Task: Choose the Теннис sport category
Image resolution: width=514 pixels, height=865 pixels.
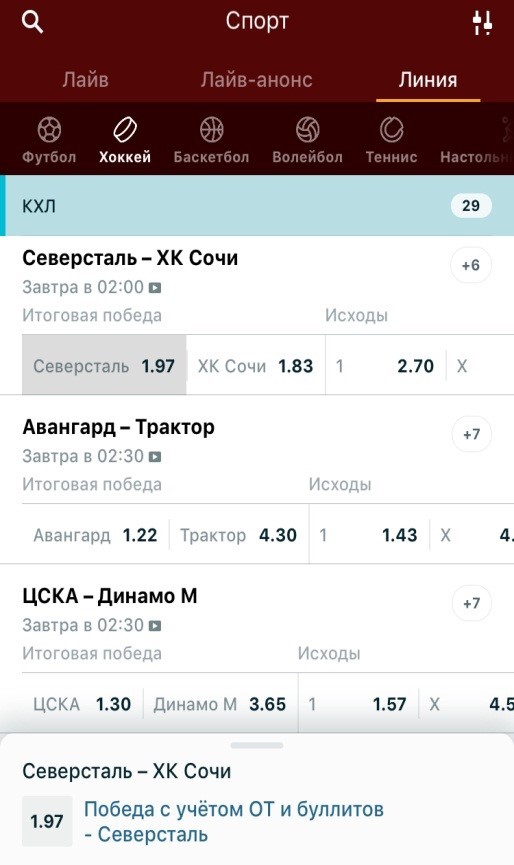Action: 391,141
